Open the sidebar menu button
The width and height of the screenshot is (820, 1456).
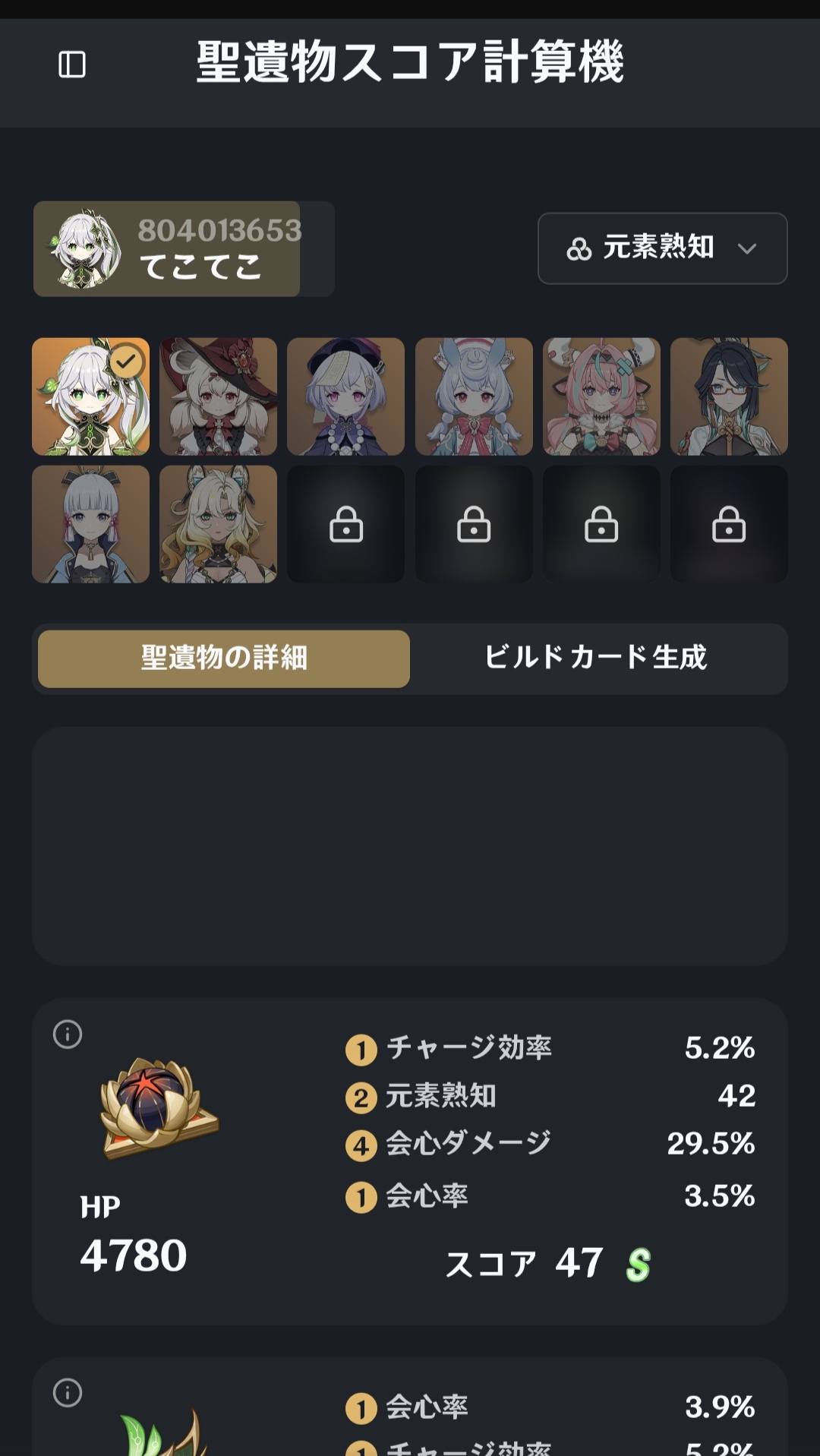point(72,65)
